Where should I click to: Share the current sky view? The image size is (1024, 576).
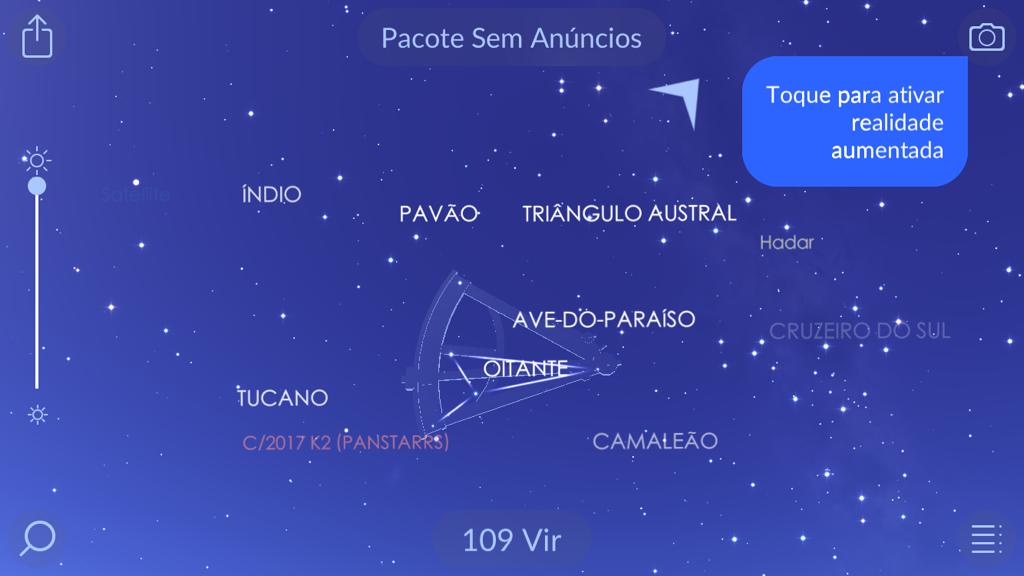[x=37, y=38]
